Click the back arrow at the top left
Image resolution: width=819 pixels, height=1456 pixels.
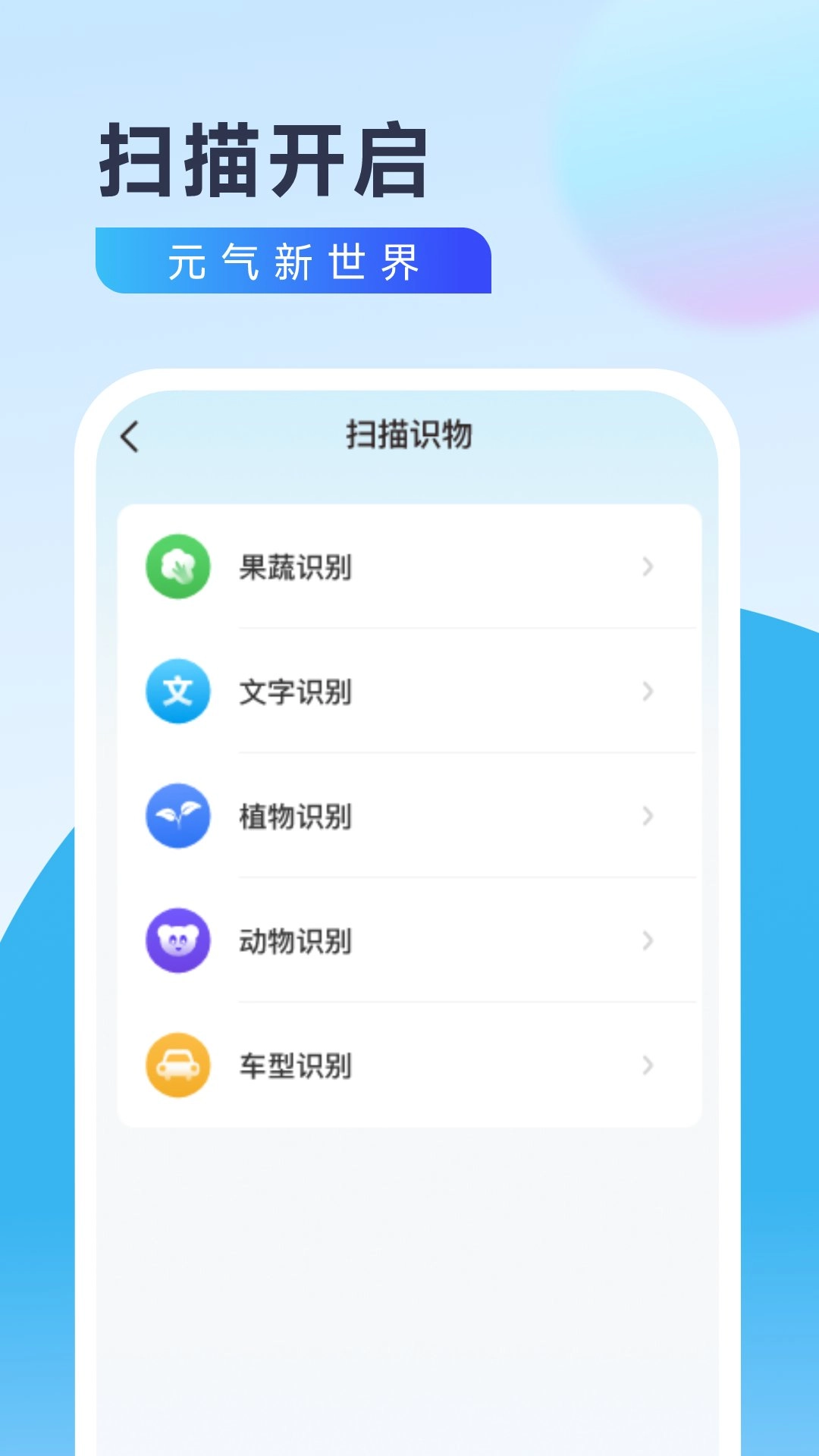130,435
